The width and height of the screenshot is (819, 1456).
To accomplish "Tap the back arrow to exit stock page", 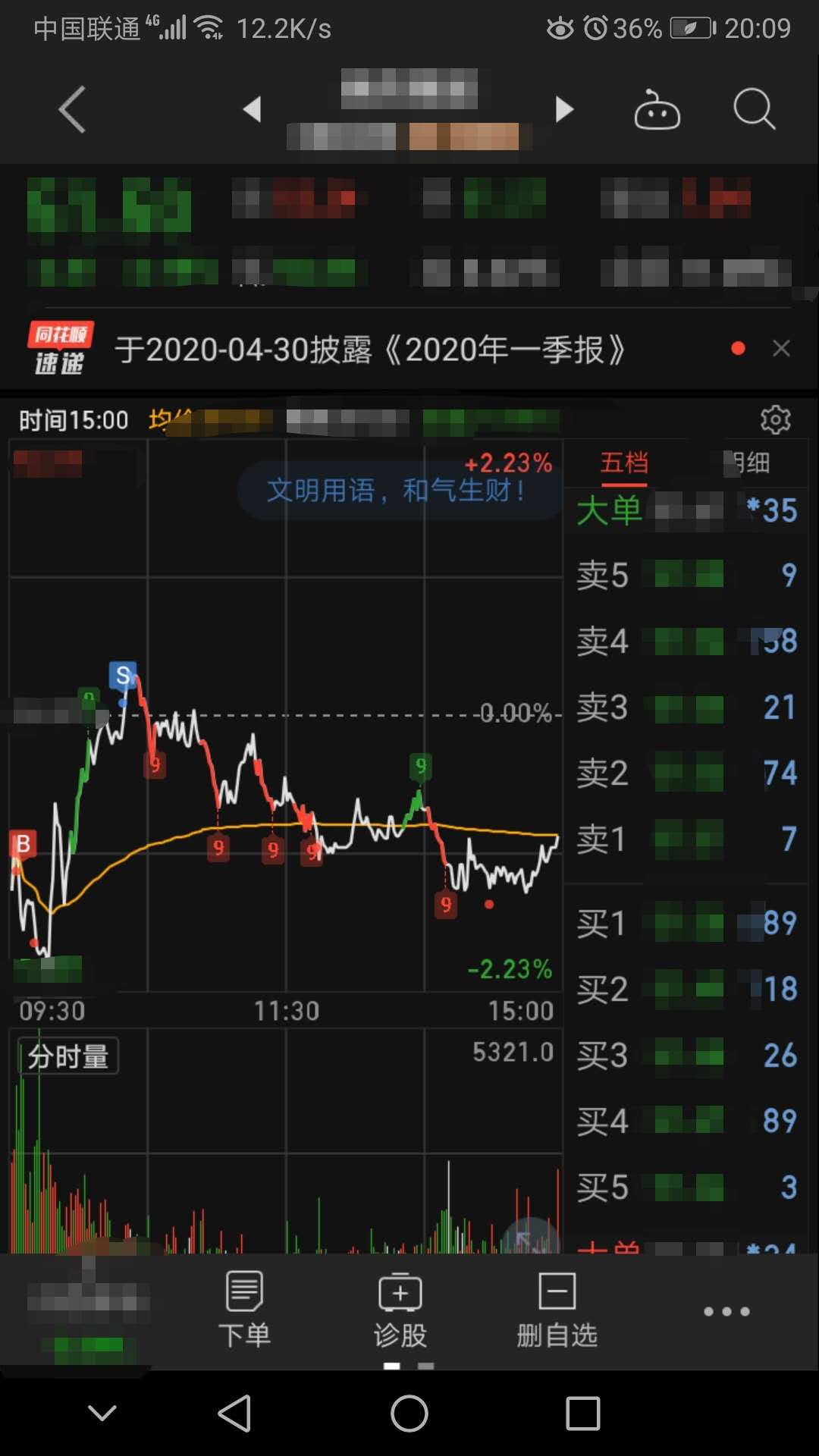I will tap(71, 109).
